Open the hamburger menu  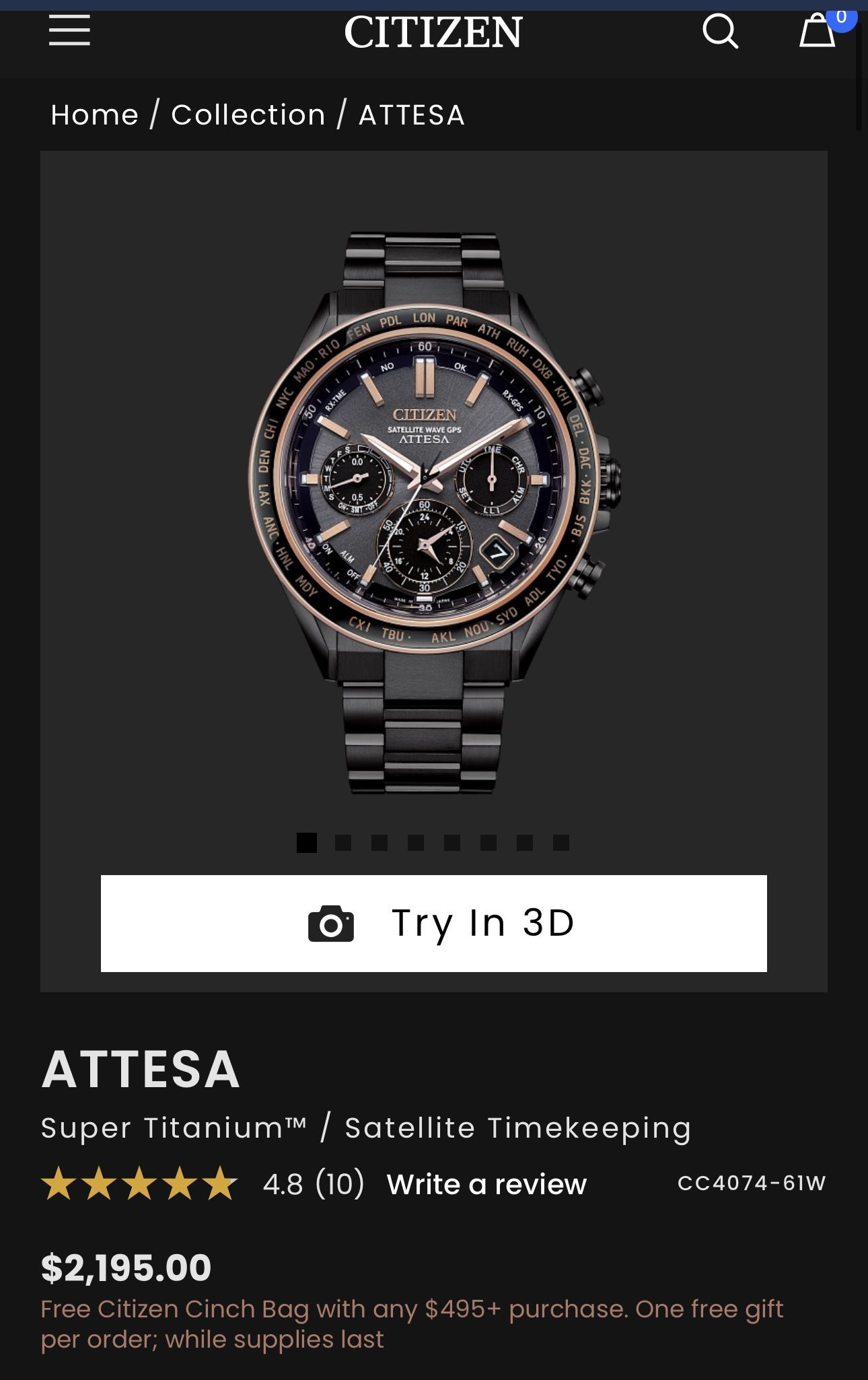69,31
